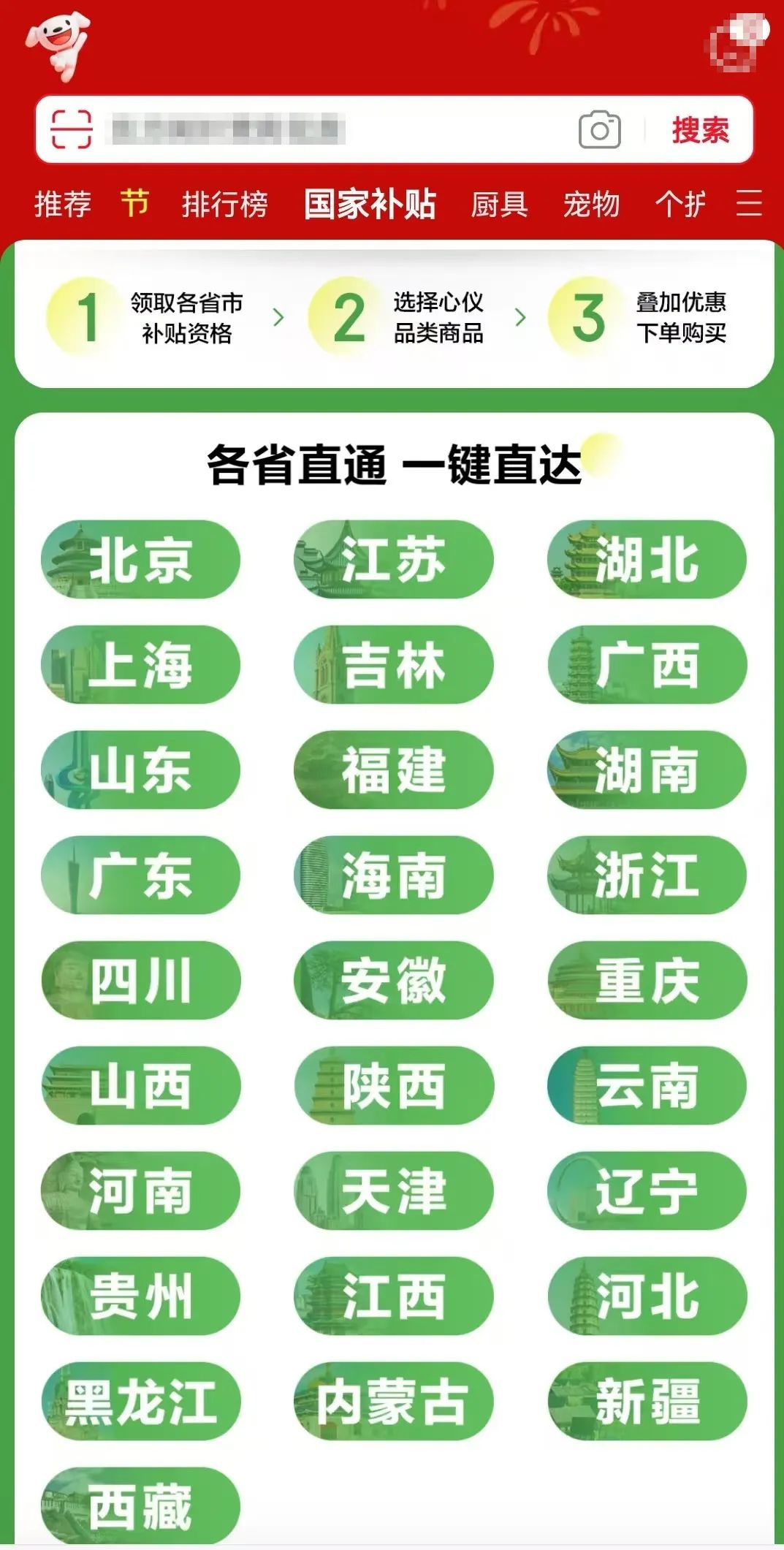This screenshot has width=784, height=1550.
Task: Choose 浙江 province
Action: tap(647, 875)
